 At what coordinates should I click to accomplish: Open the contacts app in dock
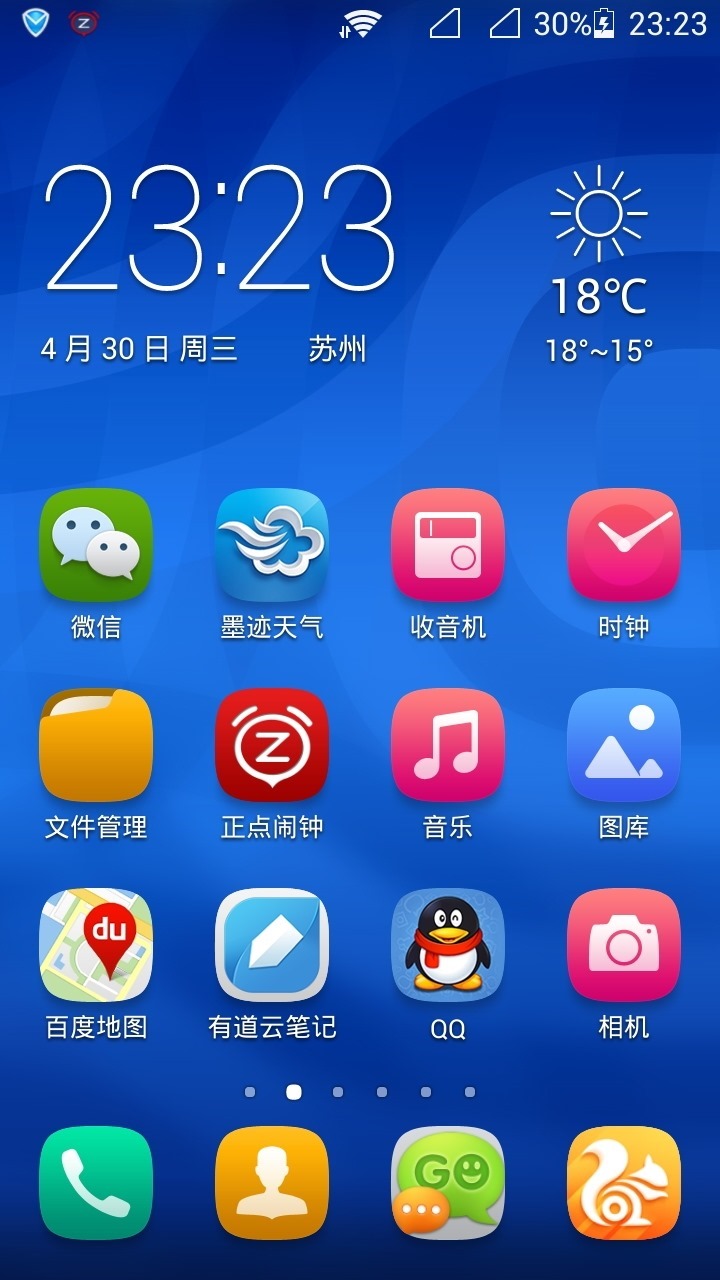[272, 1183]
